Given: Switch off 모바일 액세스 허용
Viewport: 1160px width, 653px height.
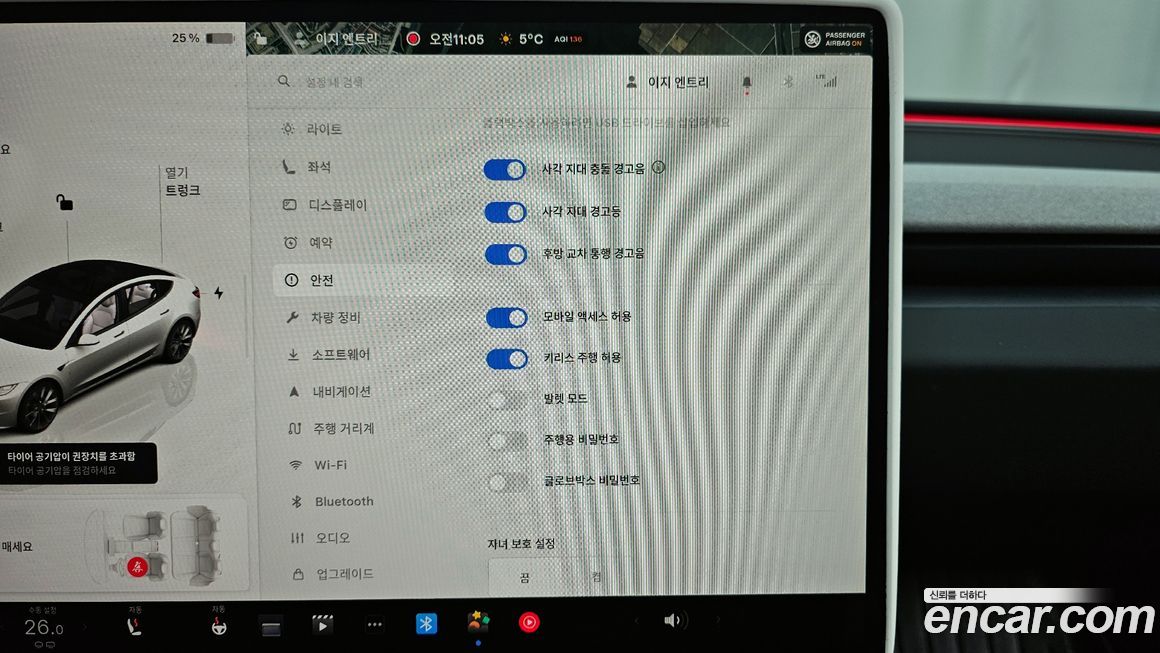Looking at the screenshot, I should pyautogui.click(x=506, y=318).
